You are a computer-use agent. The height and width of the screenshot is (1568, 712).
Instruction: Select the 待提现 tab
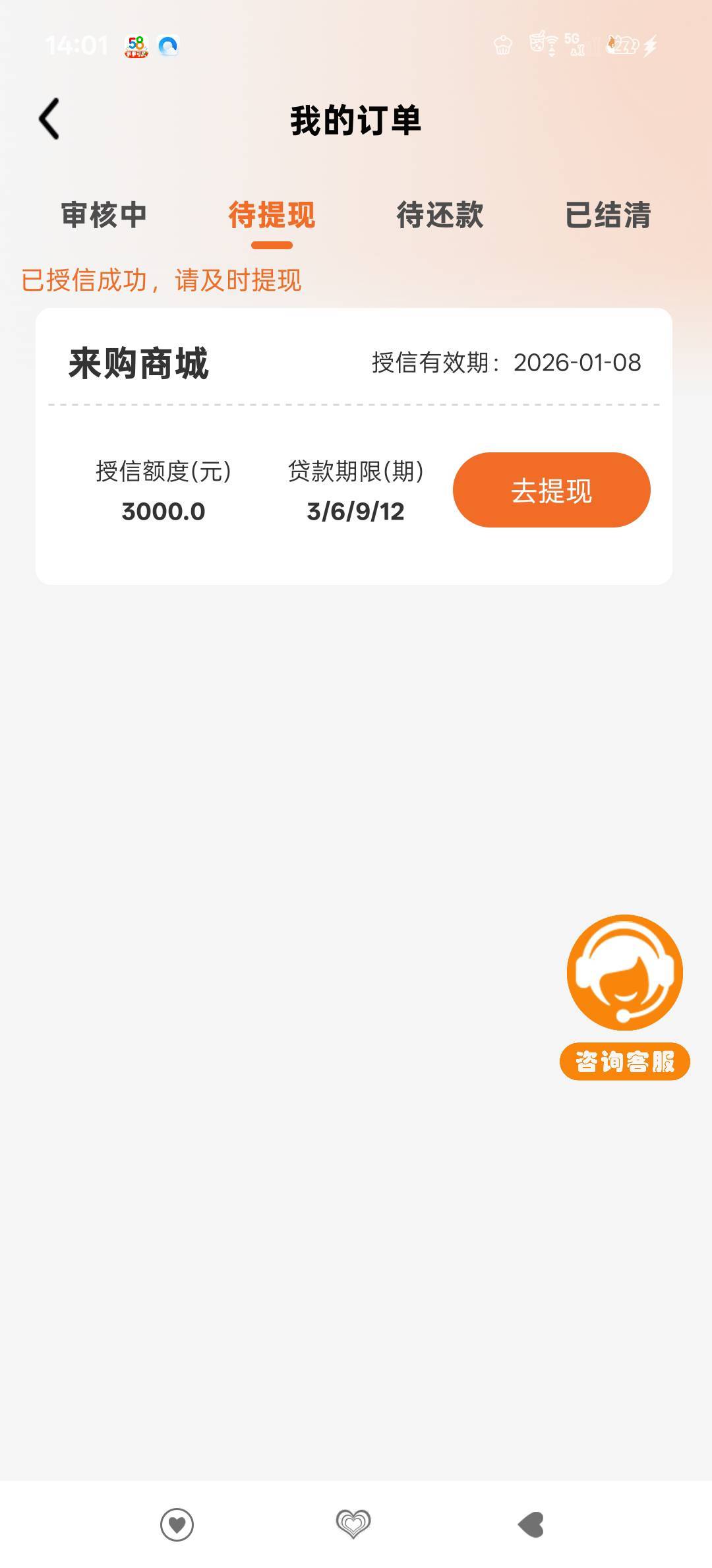pos(272,216)
